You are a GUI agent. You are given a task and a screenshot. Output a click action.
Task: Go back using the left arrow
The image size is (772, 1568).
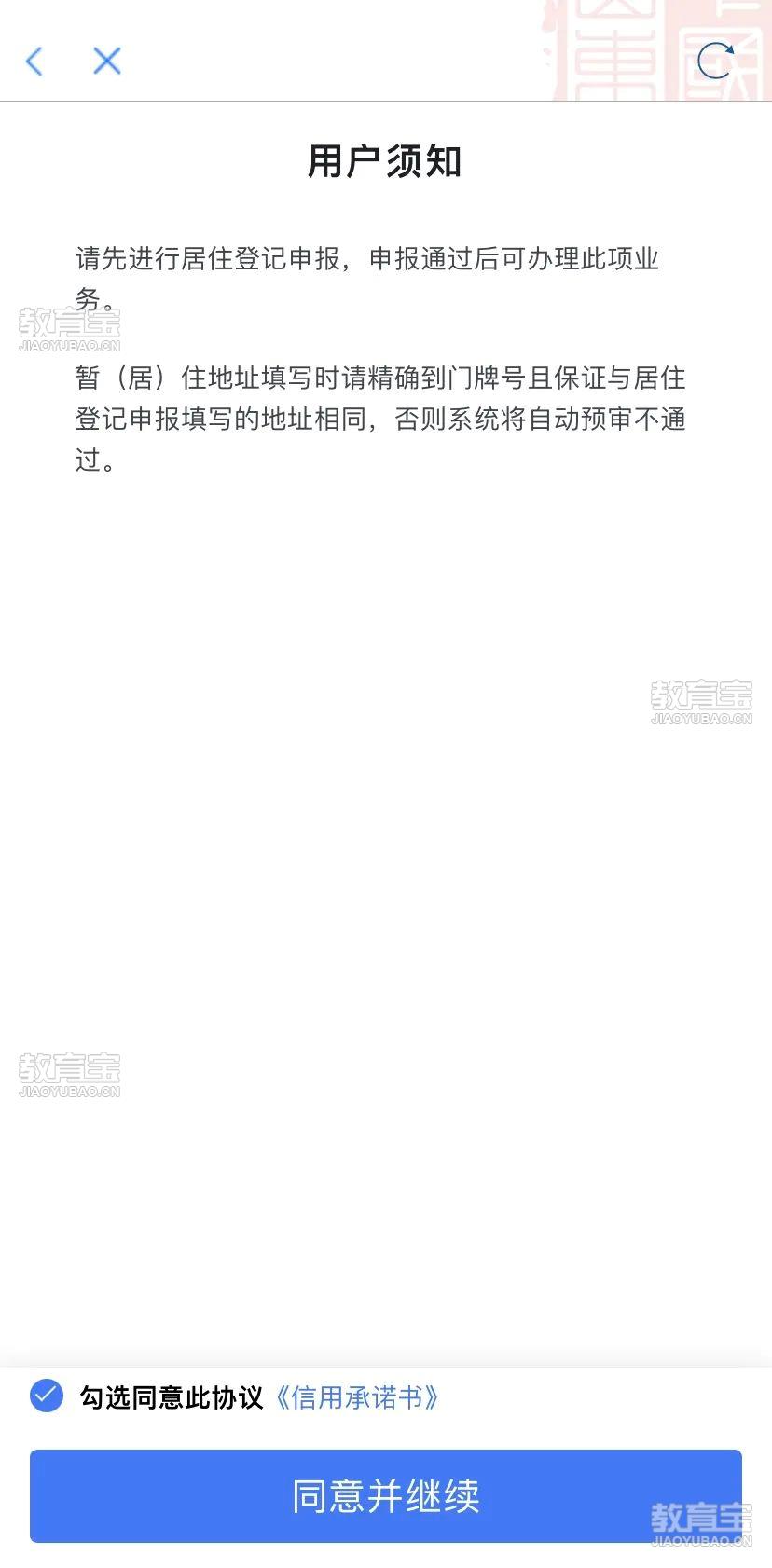[34, 62]
